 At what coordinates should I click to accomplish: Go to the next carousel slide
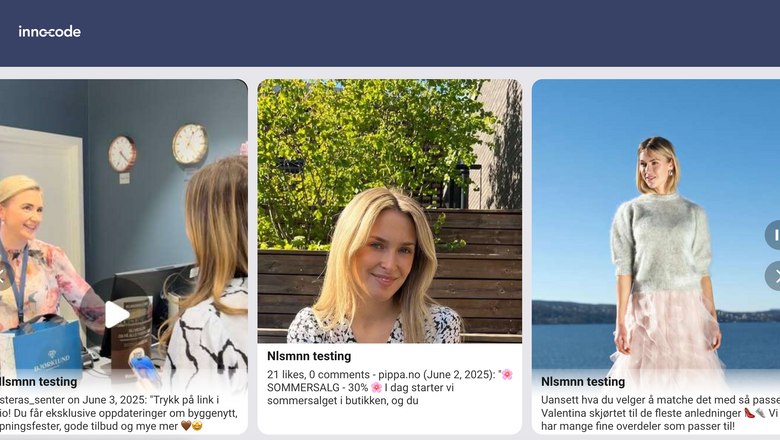pos(775,276)
